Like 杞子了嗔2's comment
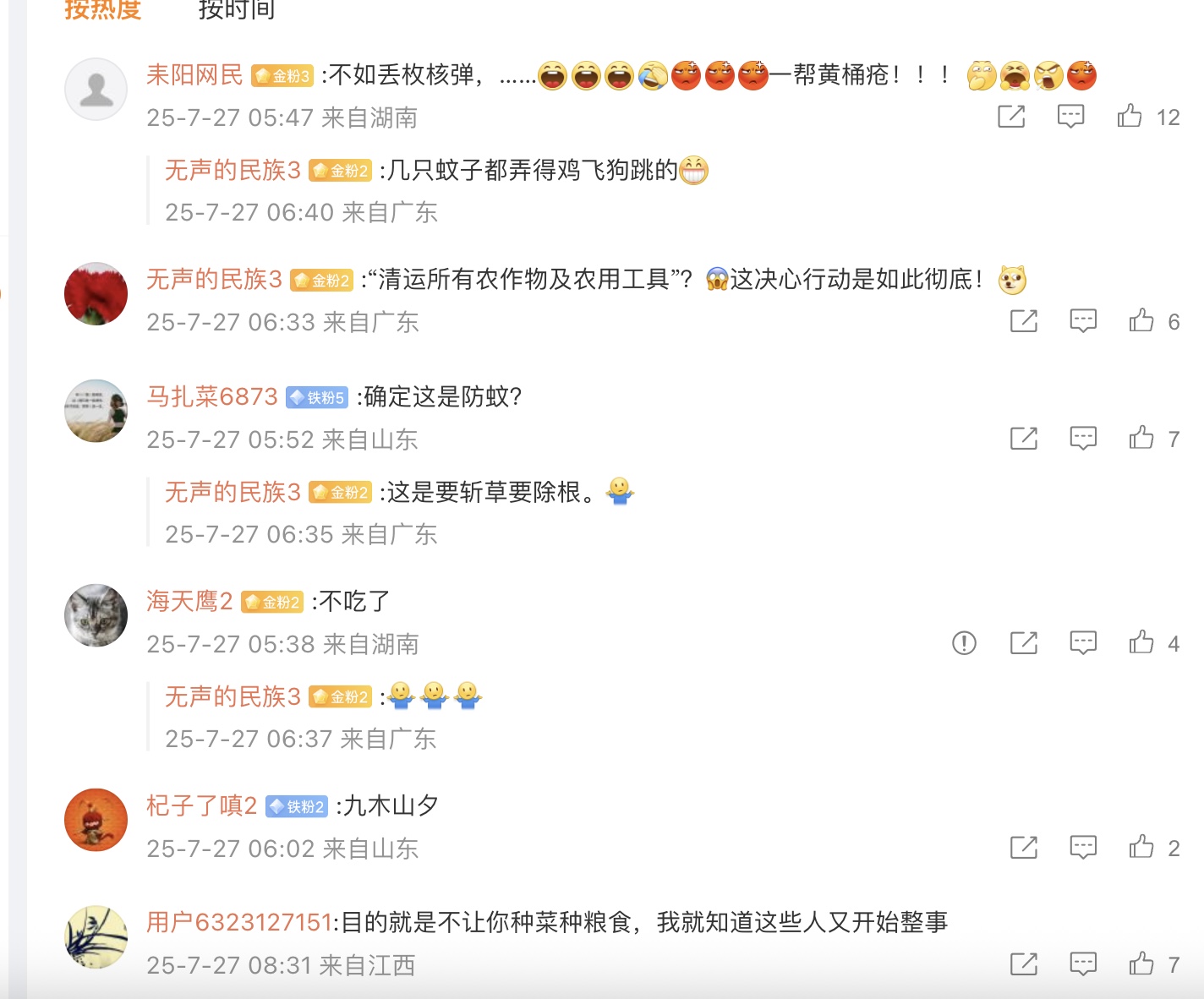1204x999 pixels. [1141, 847]
